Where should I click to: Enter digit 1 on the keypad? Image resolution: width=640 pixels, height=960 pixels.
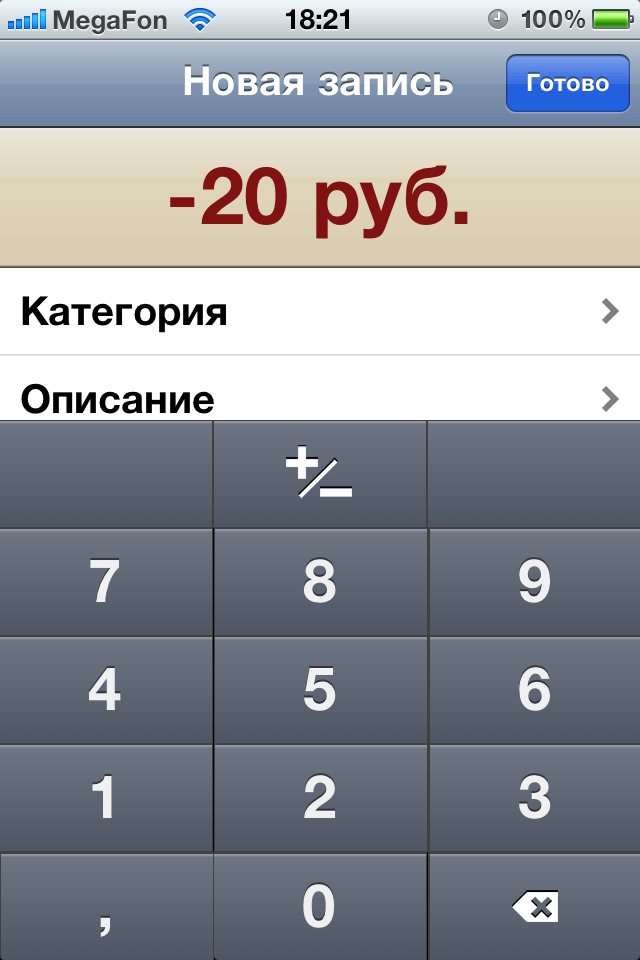(x=105, y=798)
